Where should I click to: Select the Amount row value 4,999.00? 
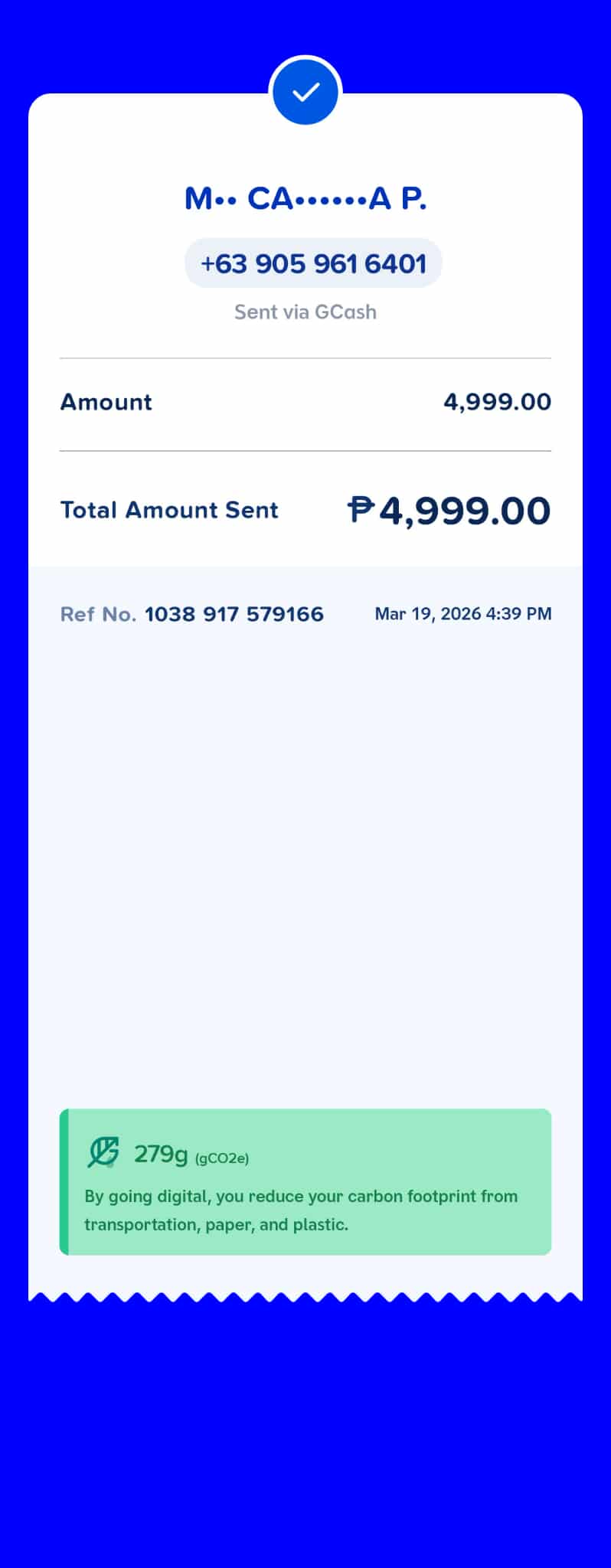tap(496, 401)
